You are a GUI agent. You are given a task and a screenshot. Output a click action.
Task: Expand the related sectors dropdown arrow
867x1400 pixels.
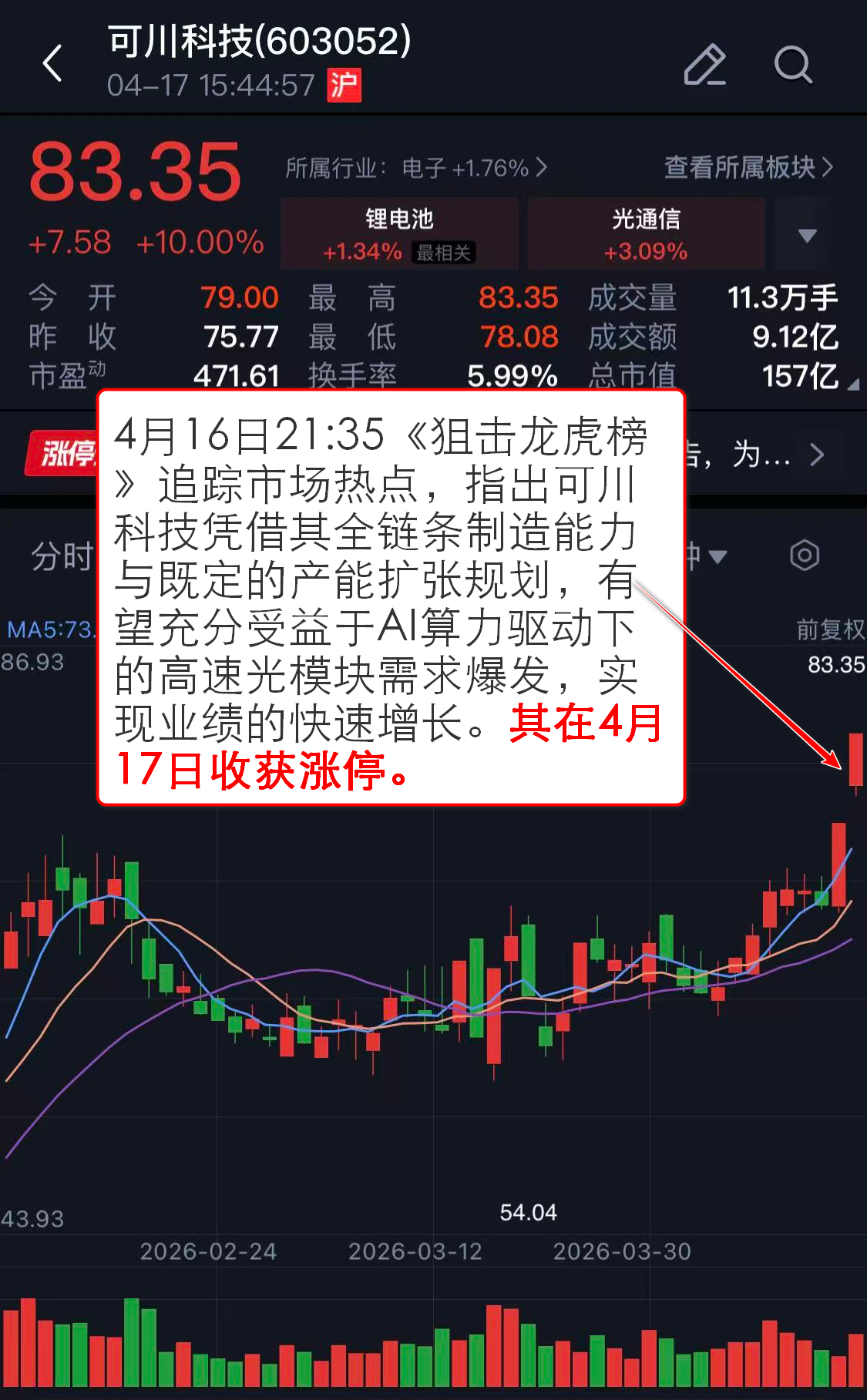pyautogui.click(x=806, y=235)
